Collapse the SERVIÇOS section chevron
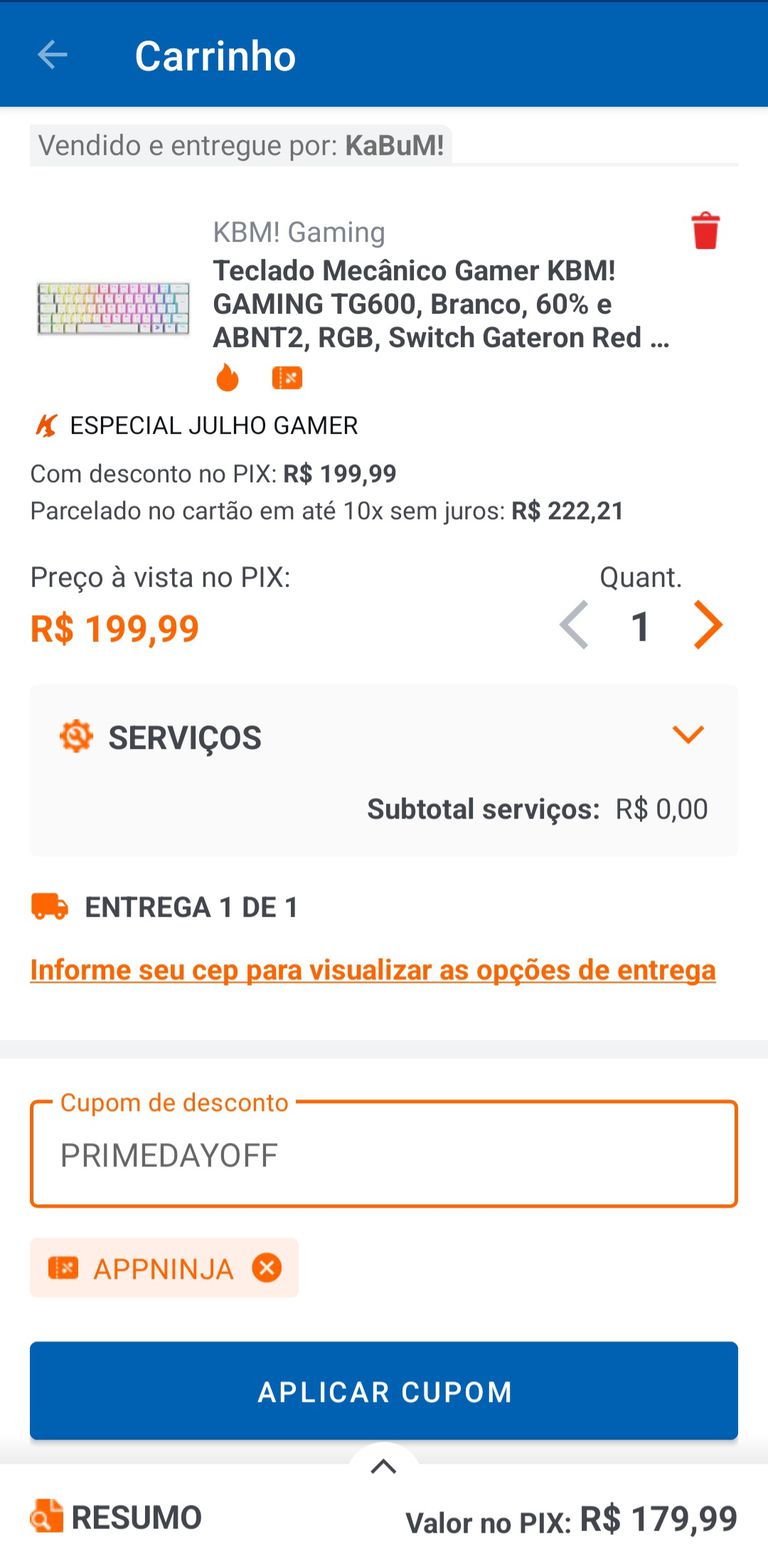The image size is (768, 1554). pyautogui.click(x=688, y=735)
